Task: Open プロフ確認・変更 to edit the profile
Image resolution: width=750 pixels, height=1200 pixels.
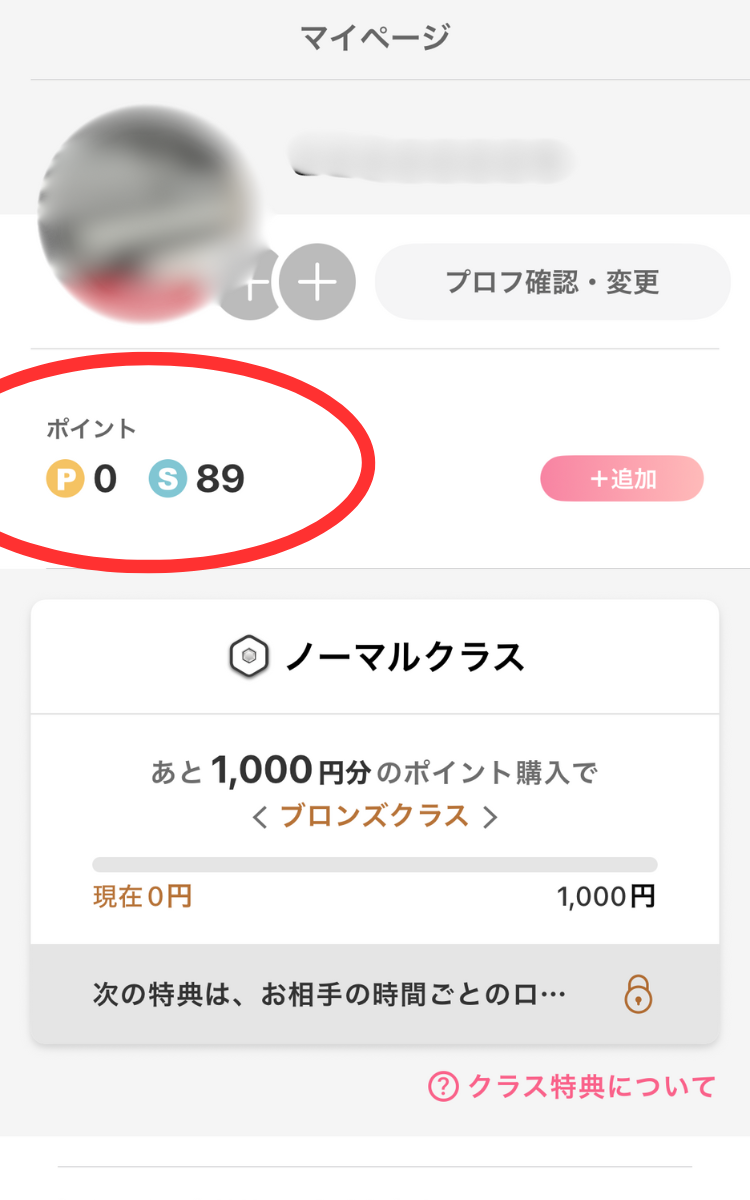Action: 552,282
